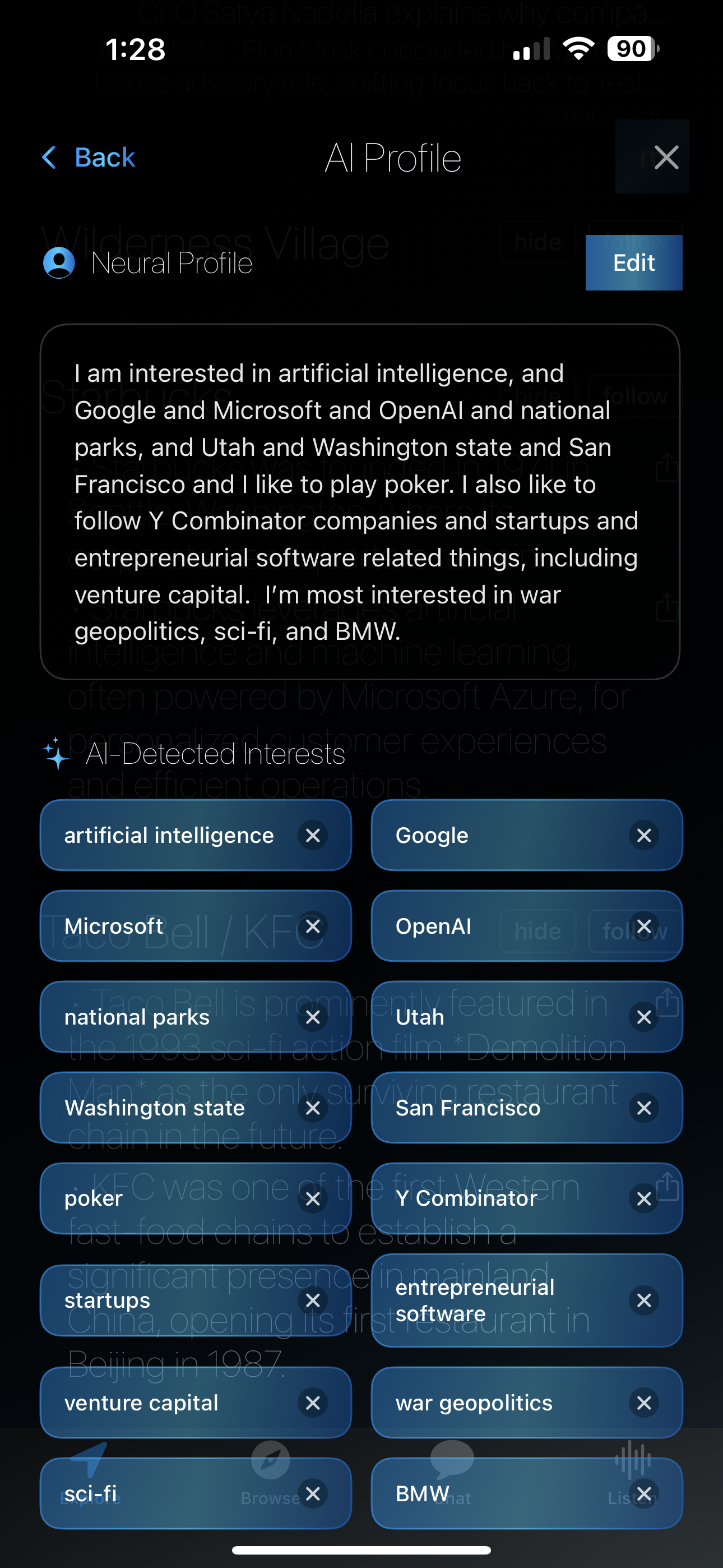Remove the national parks interest
This screenshot has height=1568, width=723.
pos(313,1017)
